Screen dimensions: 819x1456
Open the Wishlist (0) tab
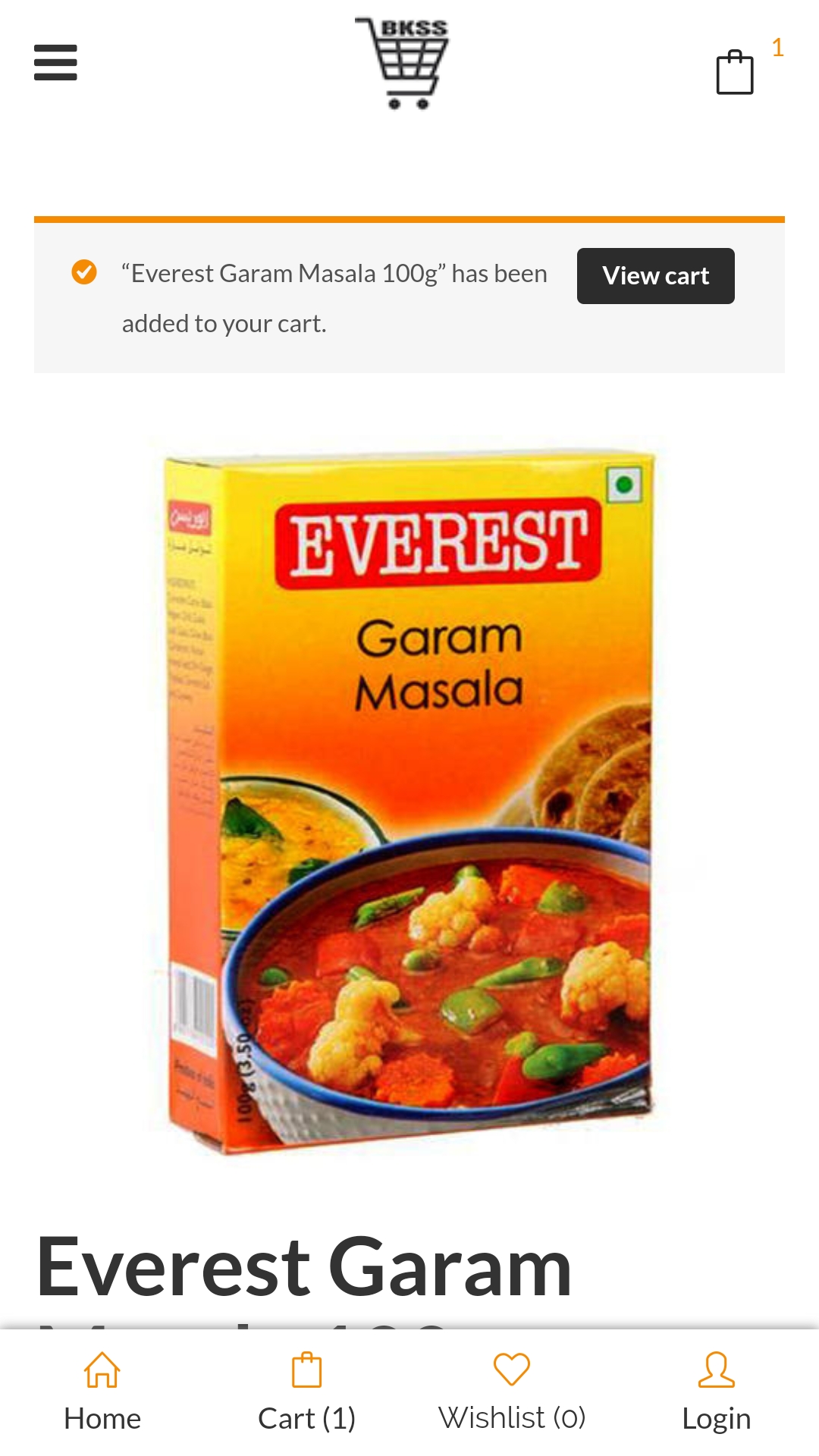[512, 1392]
